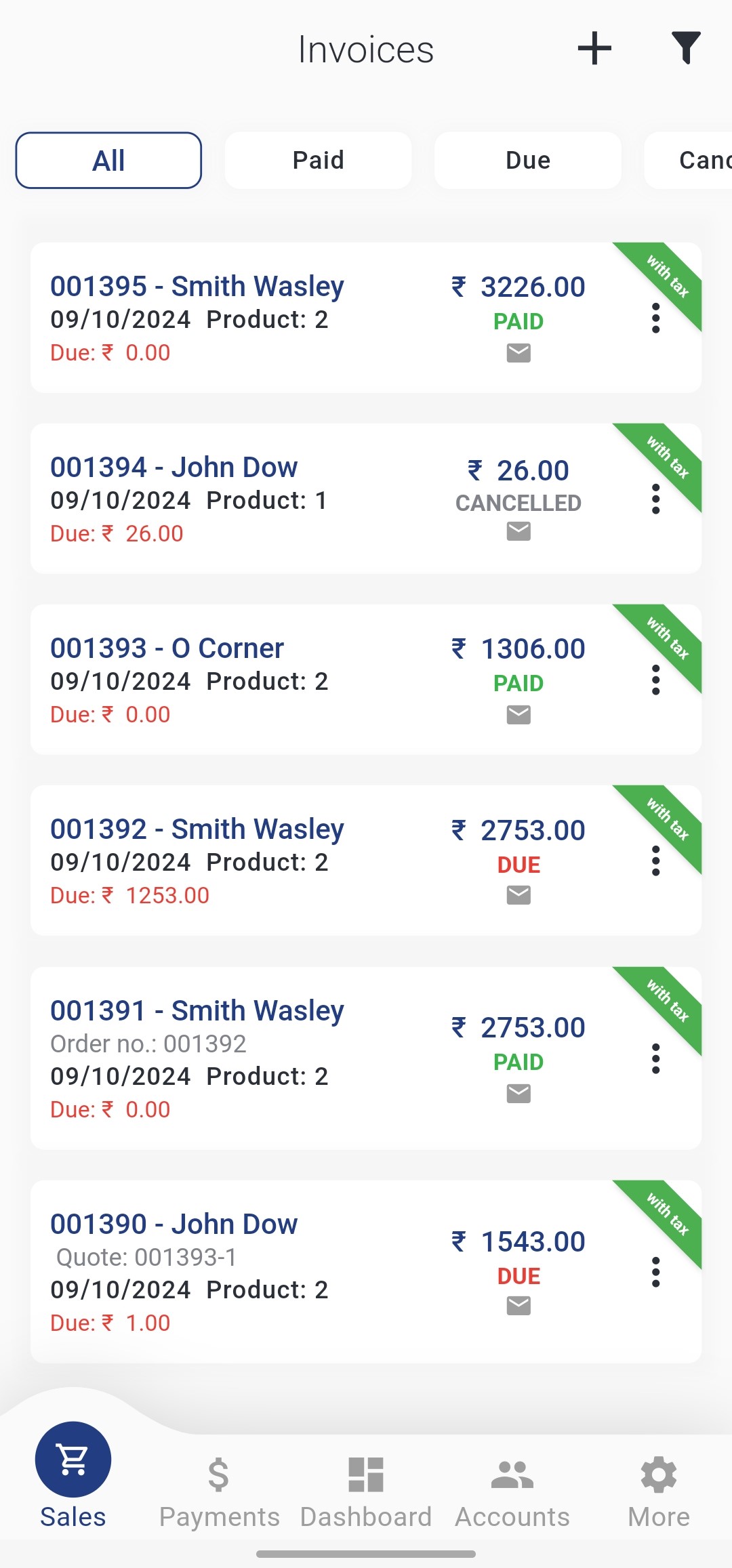Select the Paid invoices filter tab

click(318, 160)
